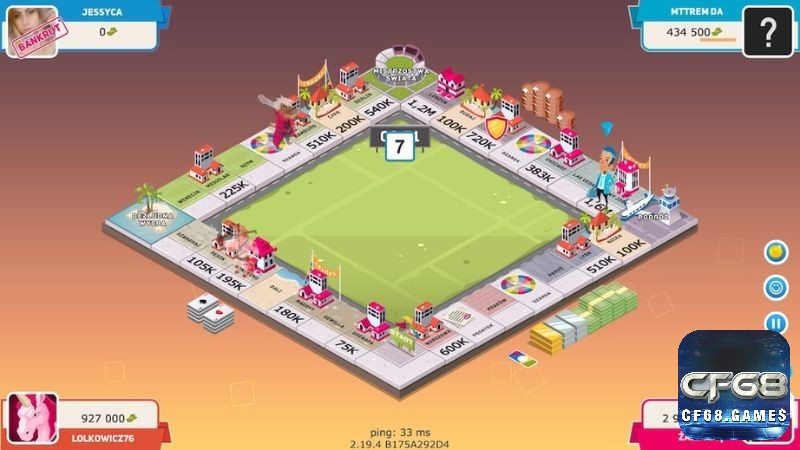Screen dimensions: 800x450
Task: View Mttrem Da's player panel
Action: pos(686,25)
